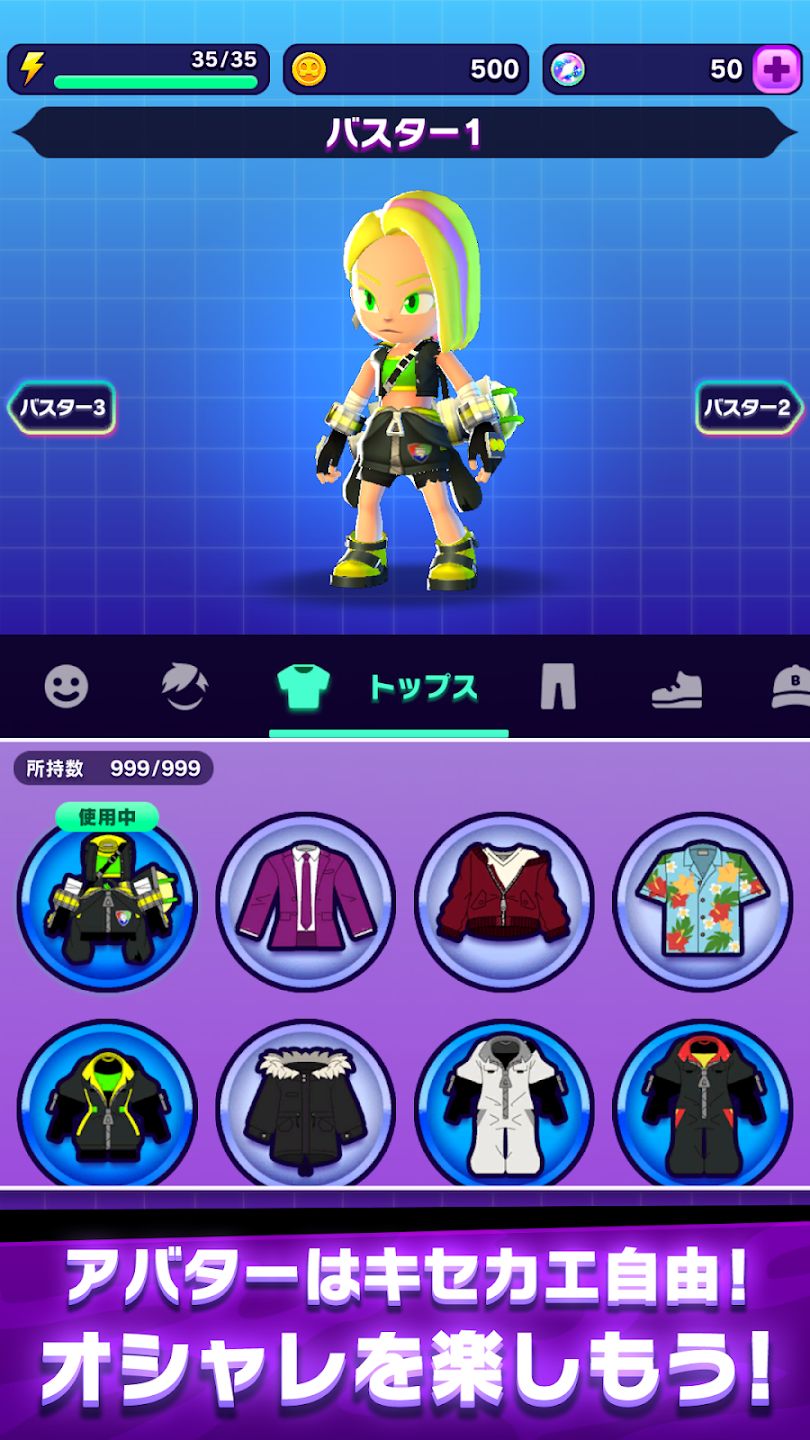810x1440 pixels.
Task: Choose the purple suit jacket
Action: (x=306, y=903)
